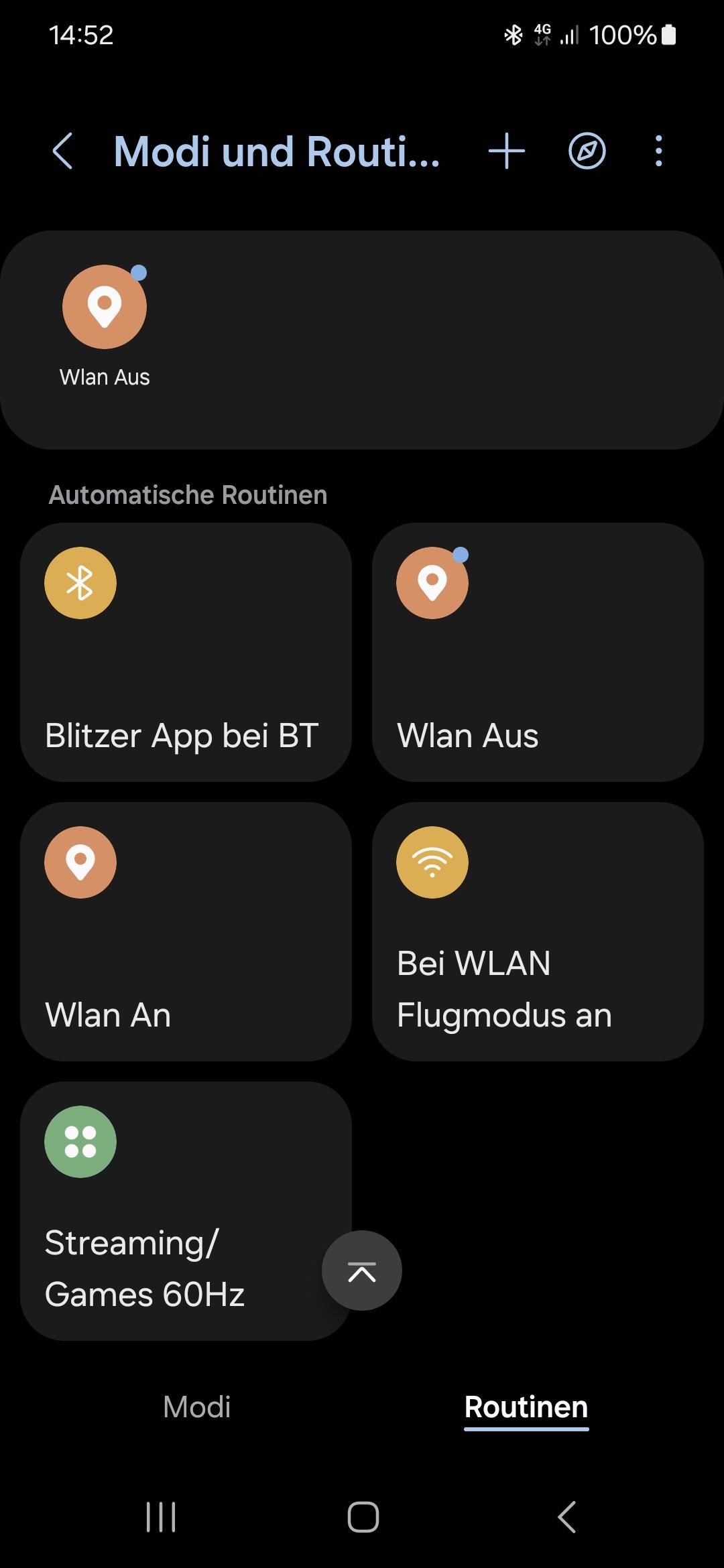Image resolution: width=724 pixels, height=1568 pixels.
Task: Show recent apps from the navigation bar
Action: click(x=161, y=1517)
